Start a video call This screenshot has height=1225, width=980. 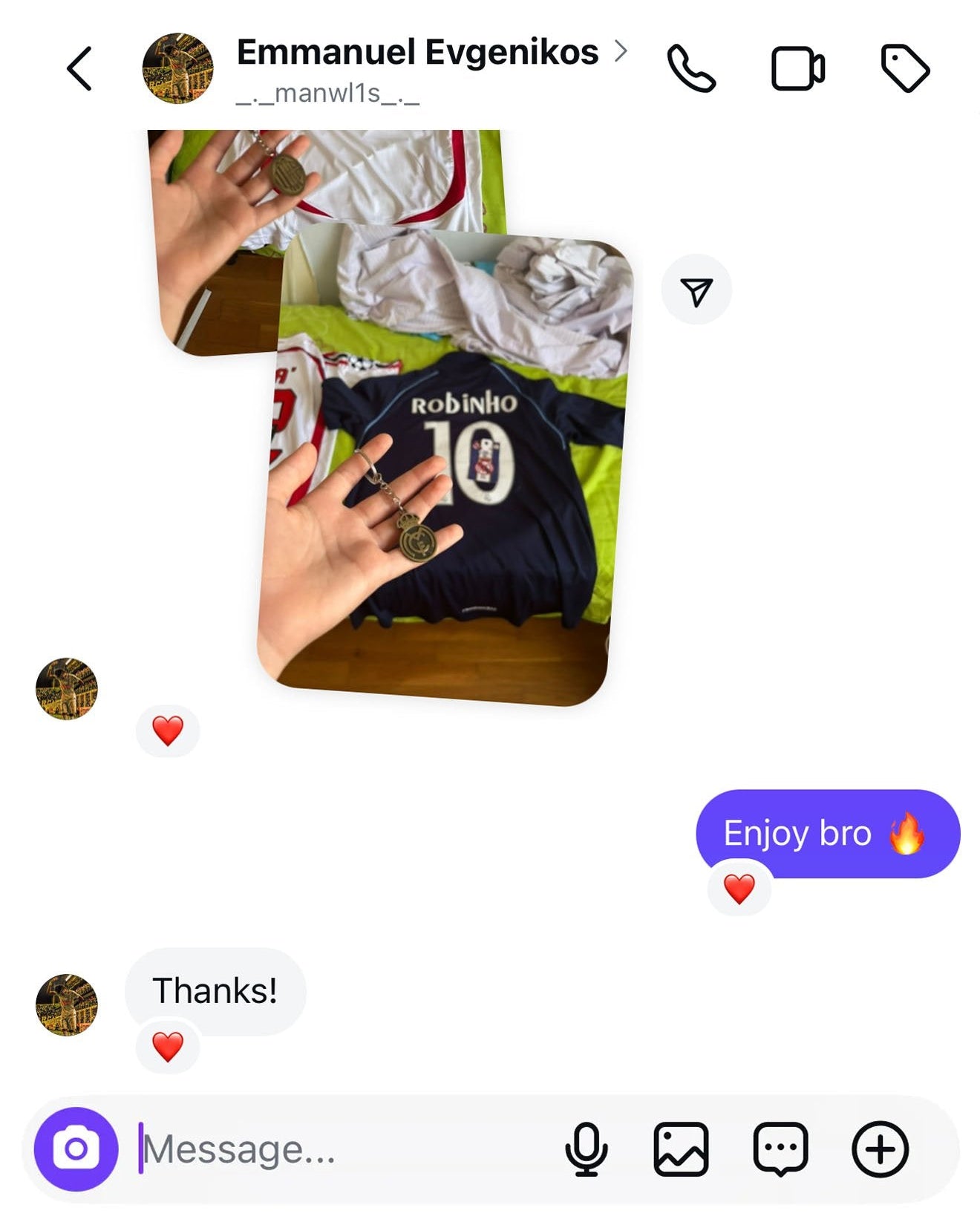coord(797,68)
